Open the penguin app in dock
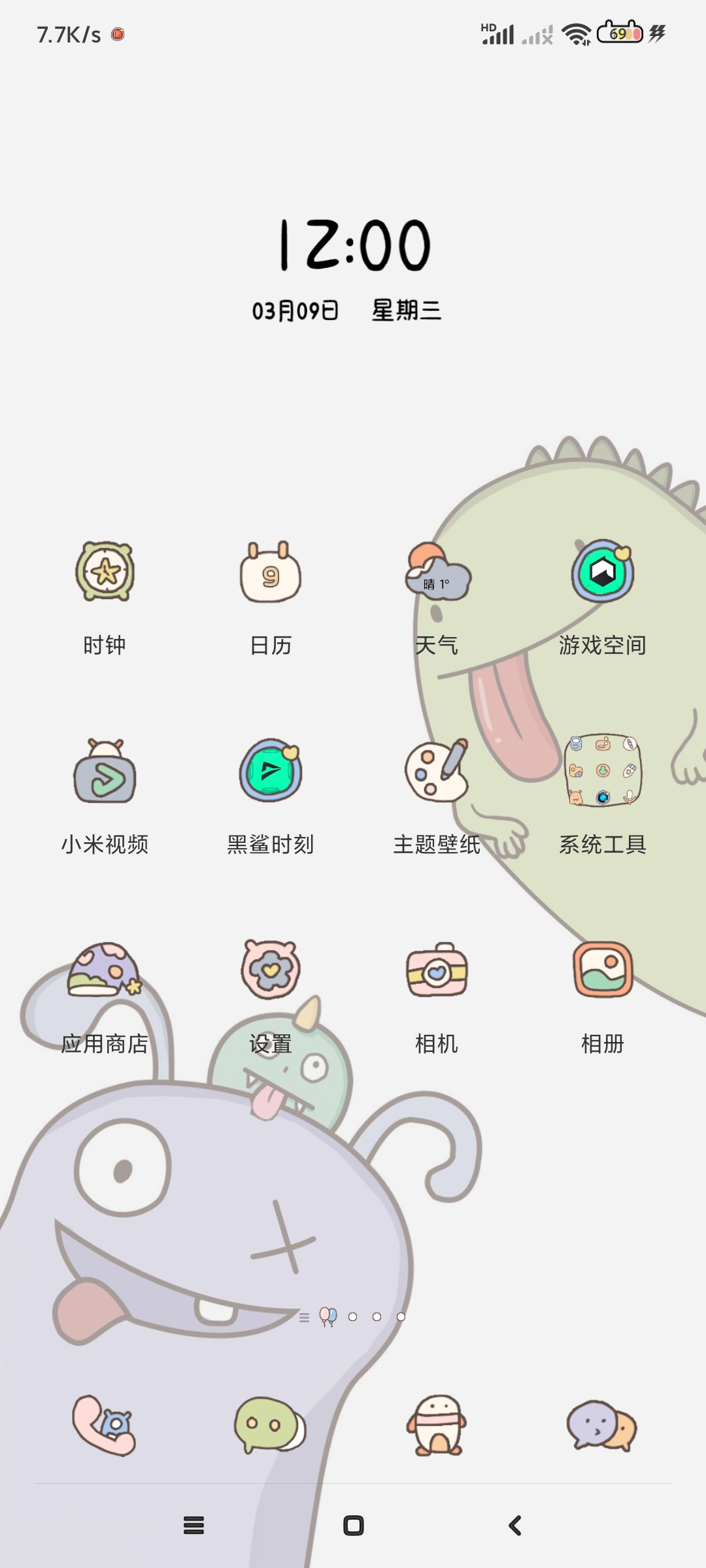 [x=437, y=1426]
